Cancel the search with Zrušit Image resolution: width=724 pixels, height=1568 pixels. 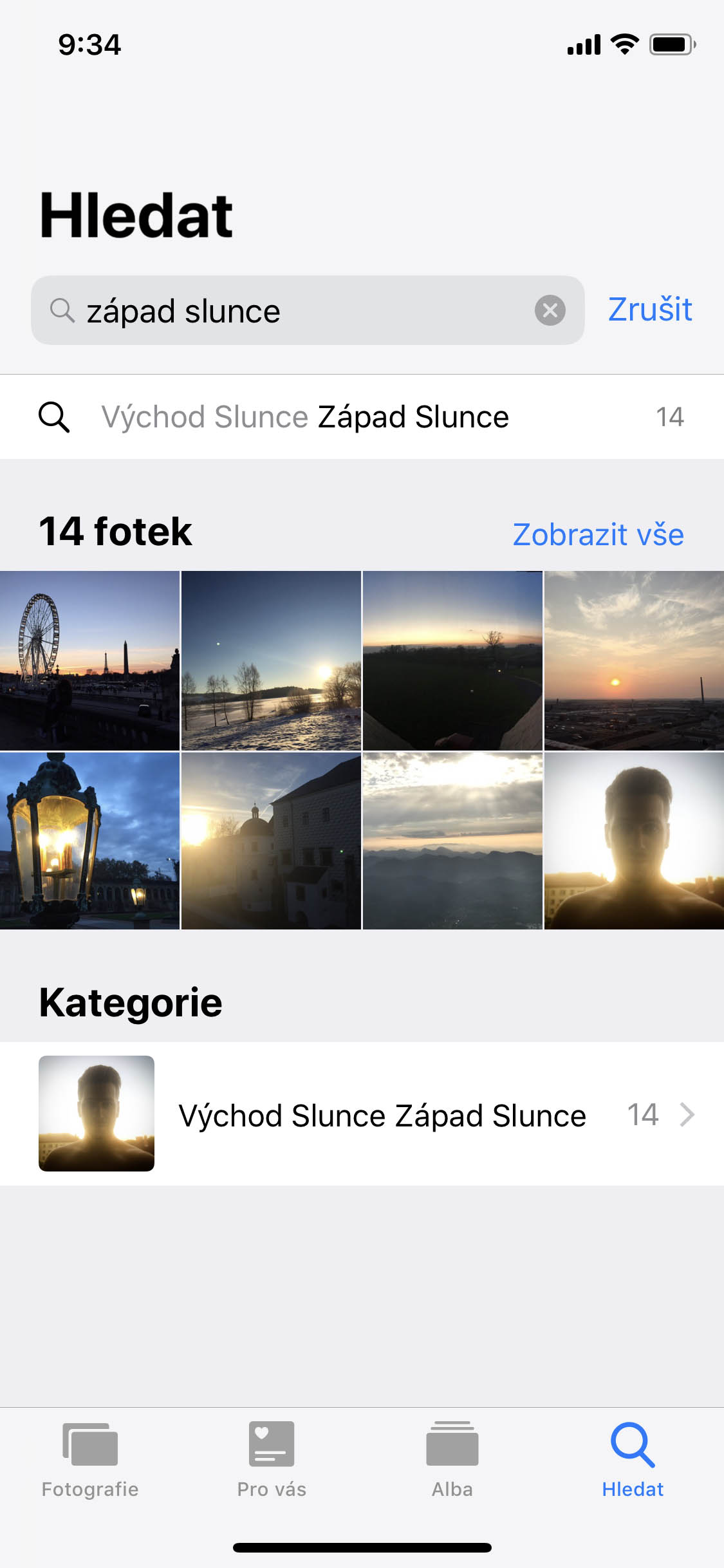(x=650, y=310)
